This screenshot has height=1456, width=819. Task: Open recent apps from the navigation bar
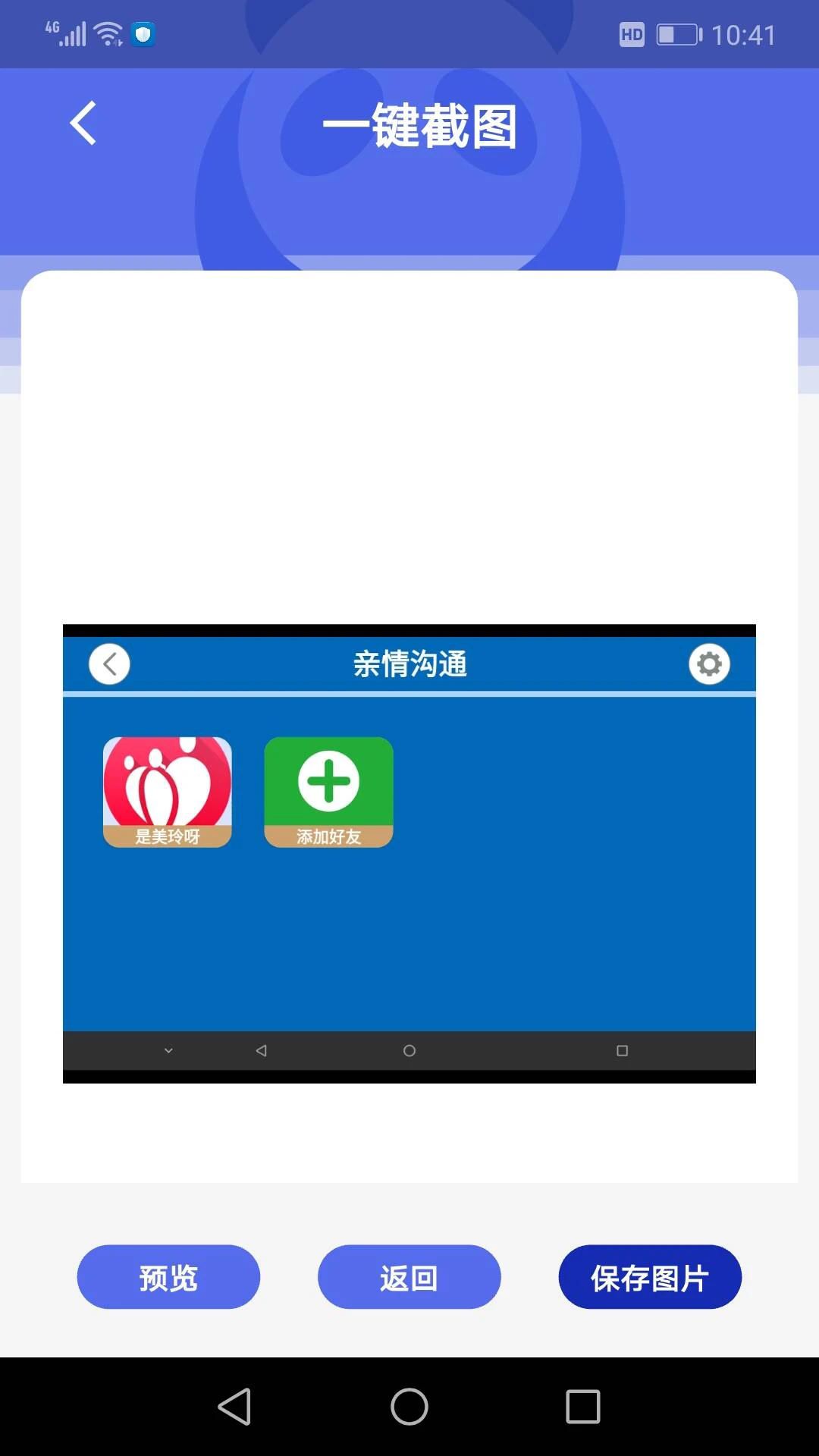(x=582, y=1407)
